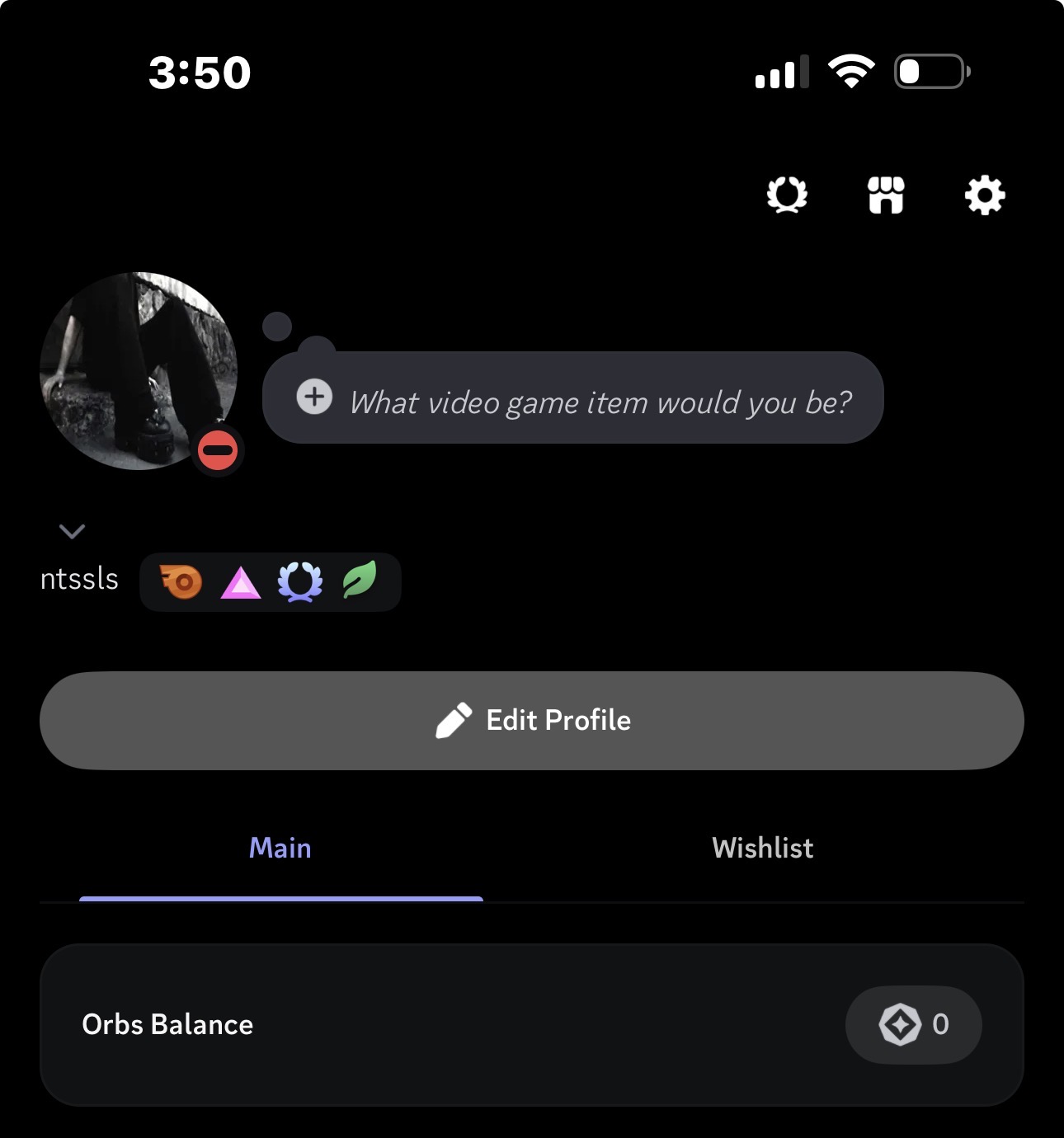This screenshot has height=1138, width=1064.
Task: Switch to the Wishlist tab
Action: [763, 849]
